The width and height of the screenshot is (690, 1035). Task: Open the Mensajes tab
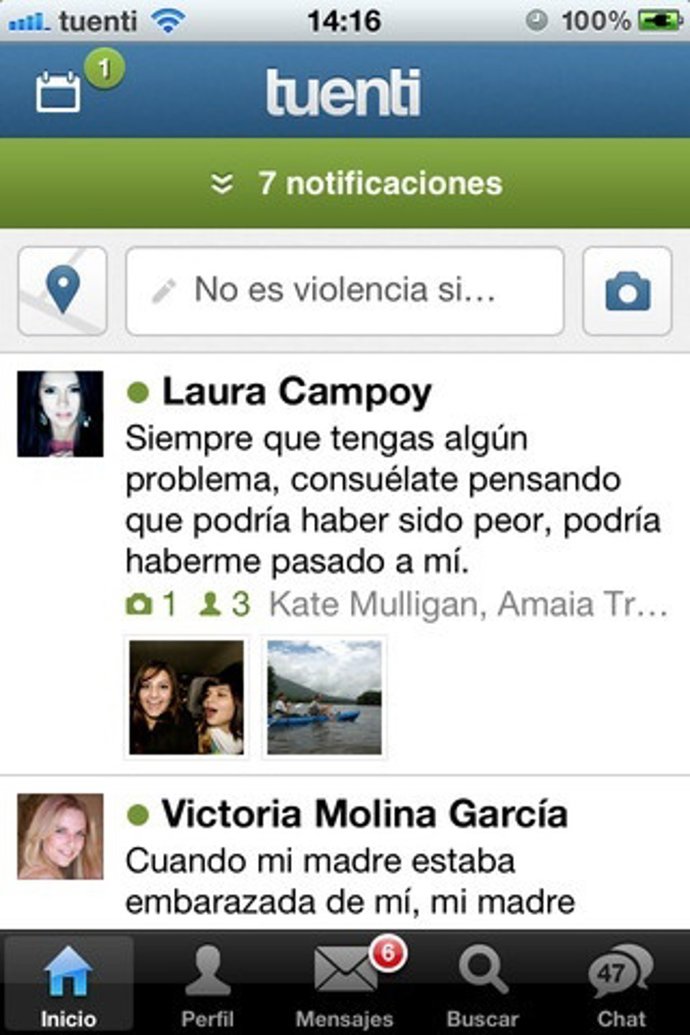[x=345, y=984]
